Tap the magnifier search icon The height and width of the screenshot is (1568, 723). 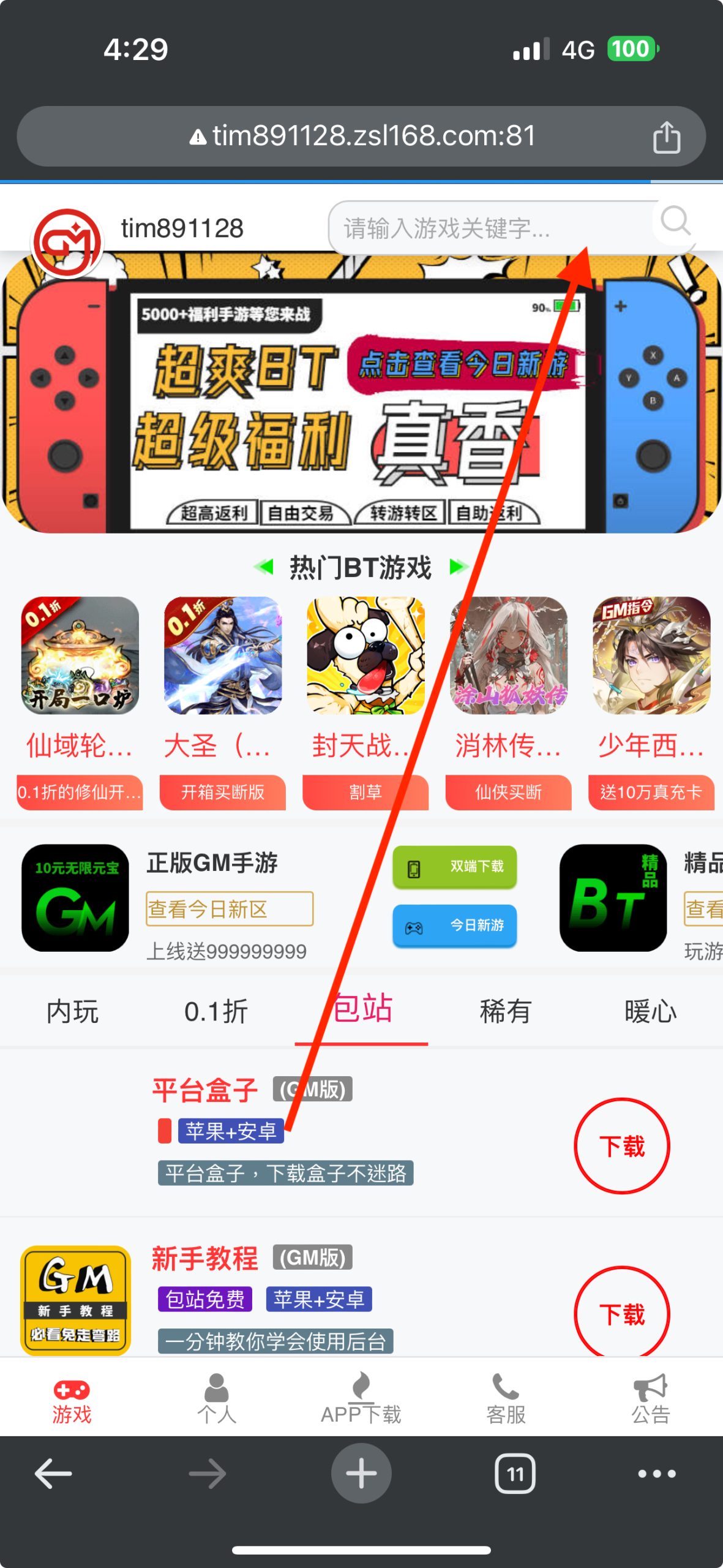point(675,221)
